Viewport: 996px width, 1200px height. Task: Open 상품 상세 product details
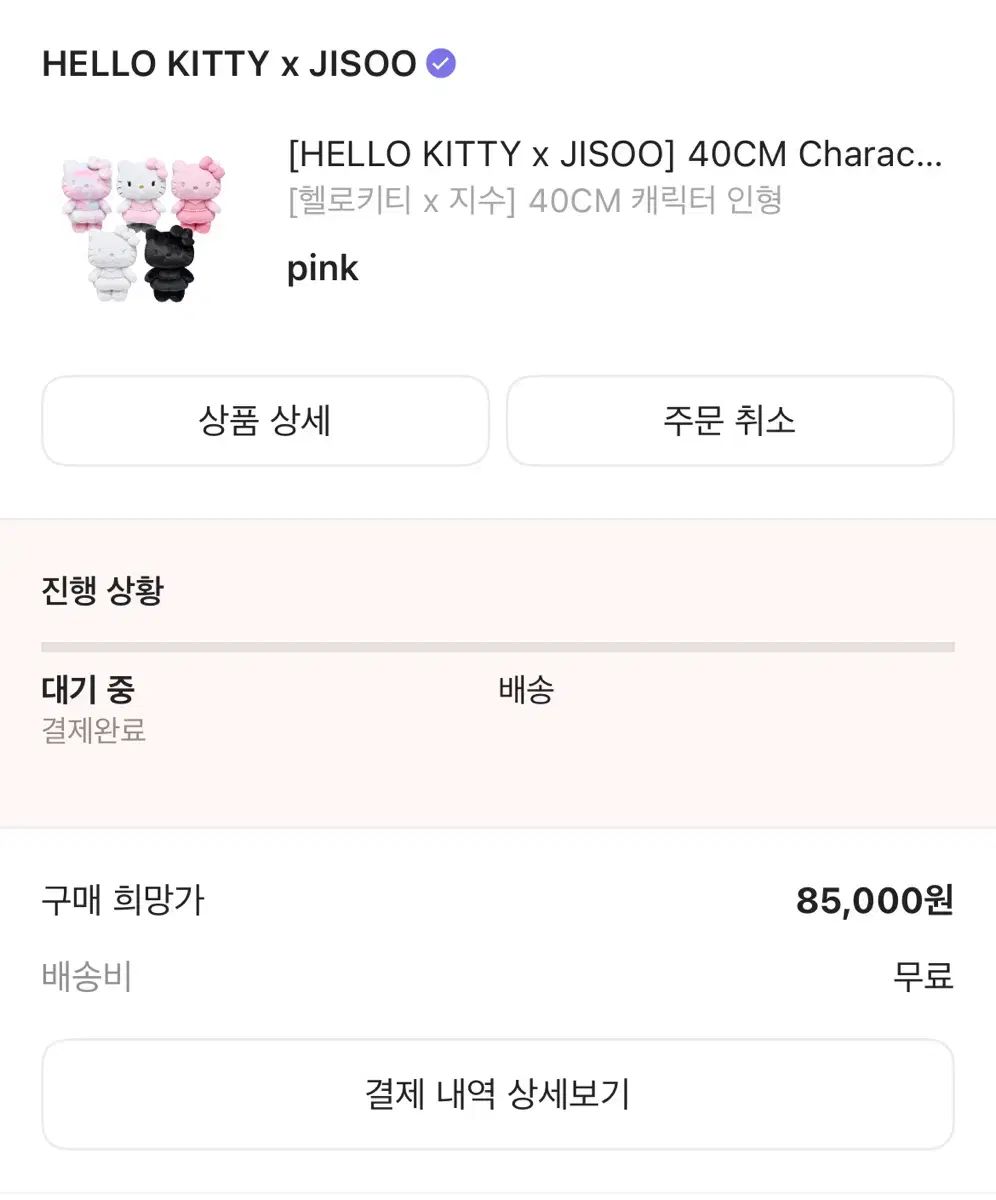[x=265, y=421]
